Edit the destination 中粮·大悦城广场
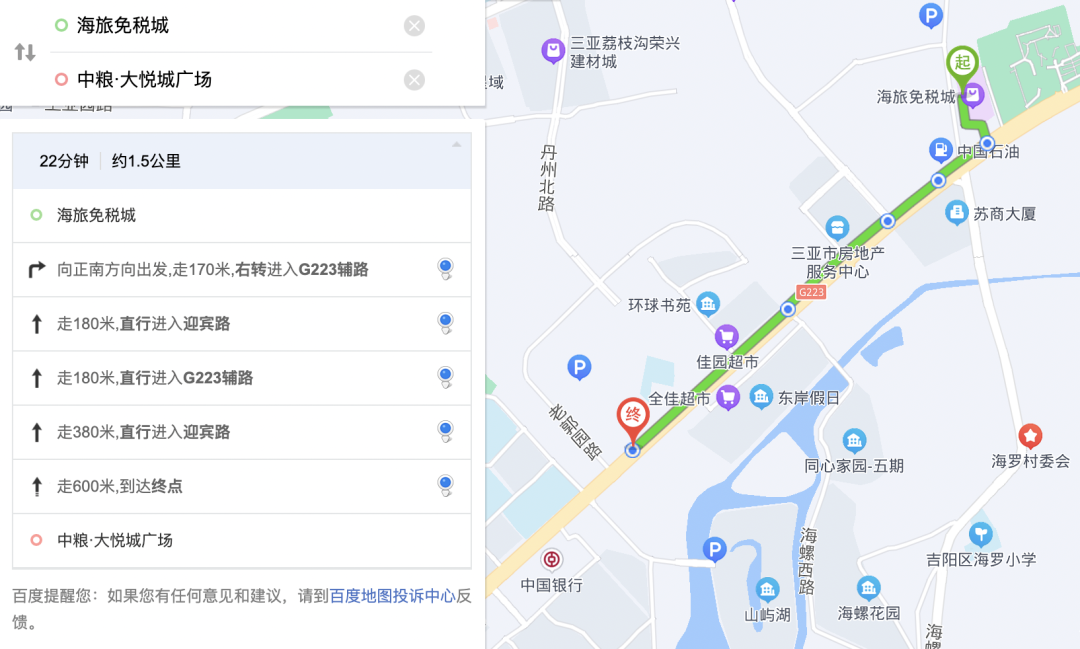 (230, 80)
